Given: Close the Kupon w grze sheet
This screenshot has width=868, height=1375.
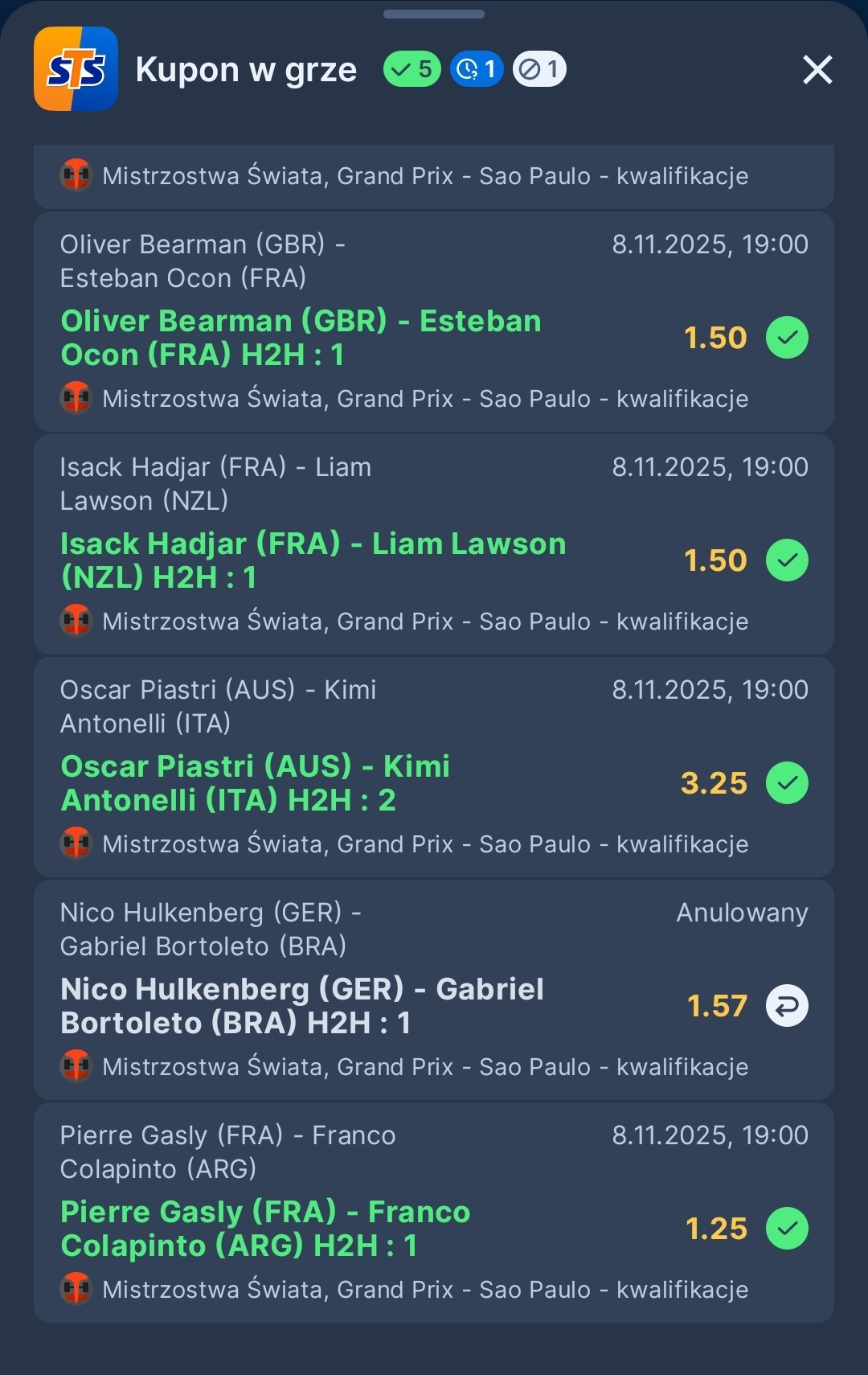Looking at the screenshot, I should coord(817,70).
